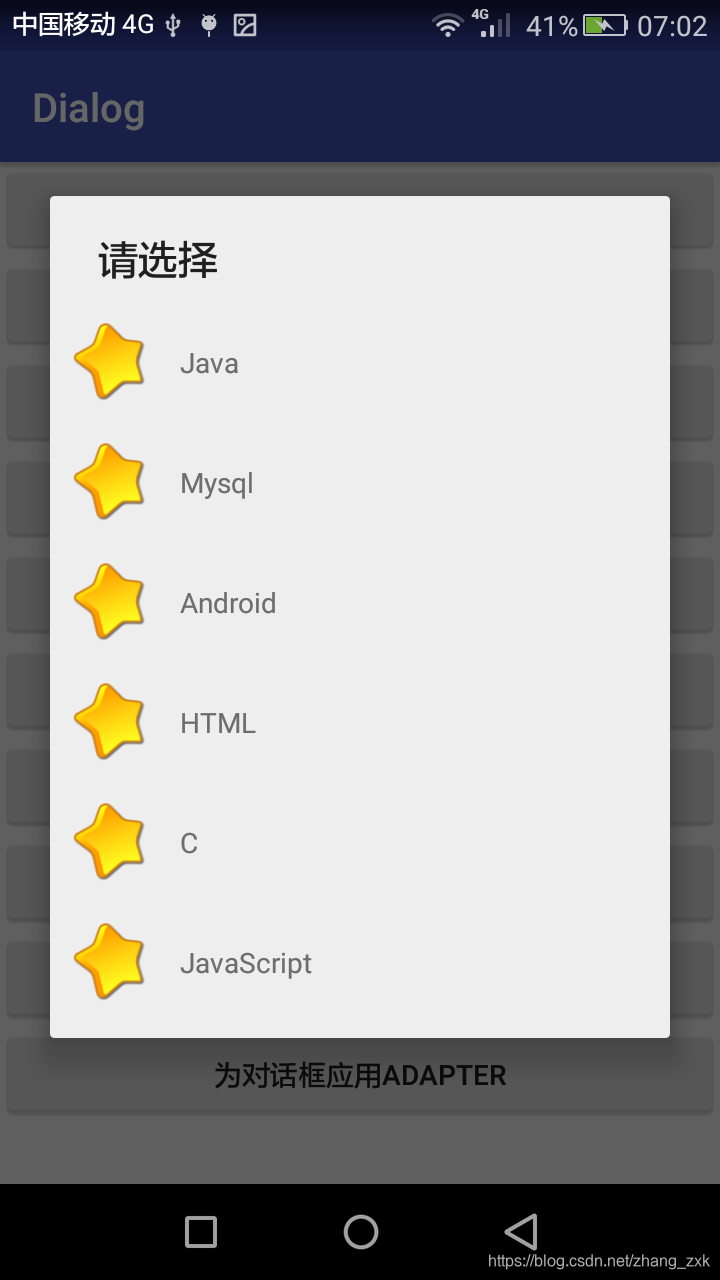Image resolution: width=720 pixels, height=1280 pixels.
Task: Choose the C option
Action: [360, 842]
